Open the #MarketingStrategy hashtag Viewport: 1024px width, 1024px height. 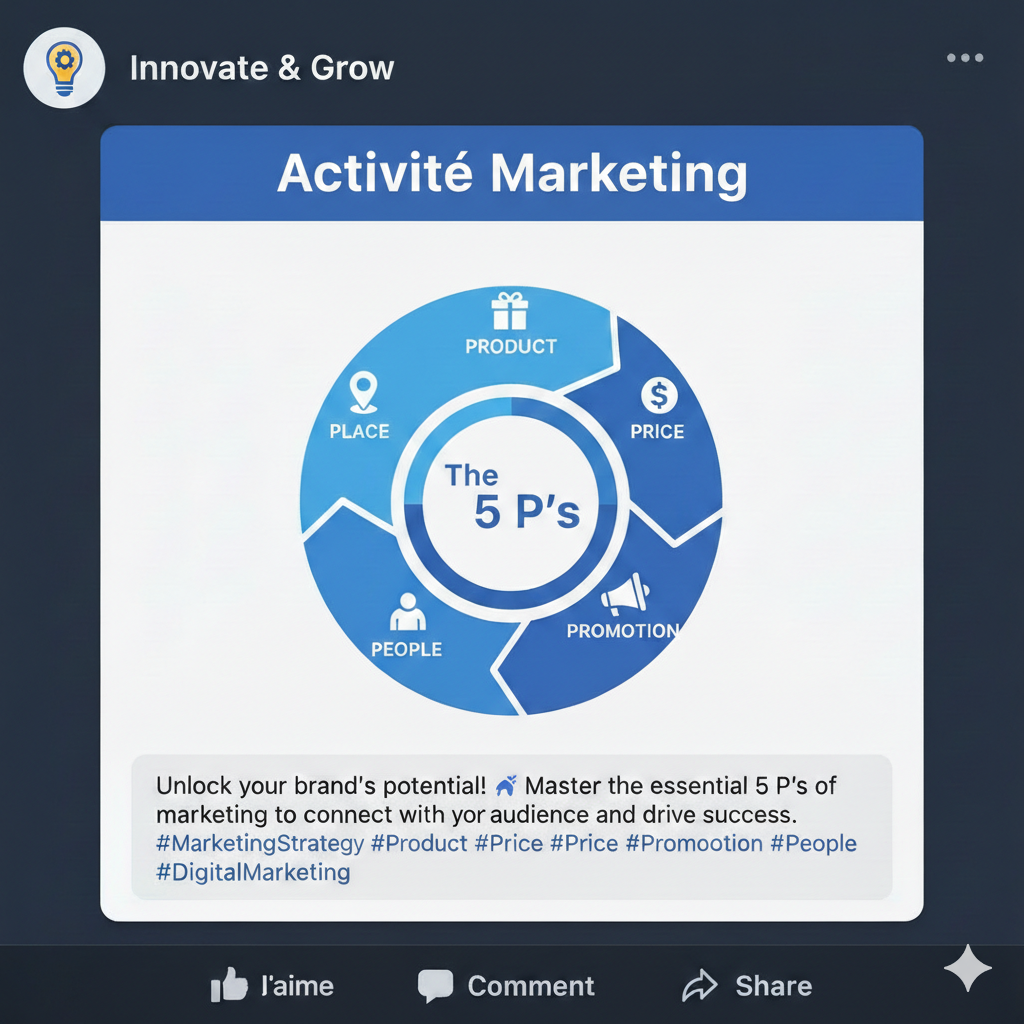click(x=260, y=843)
